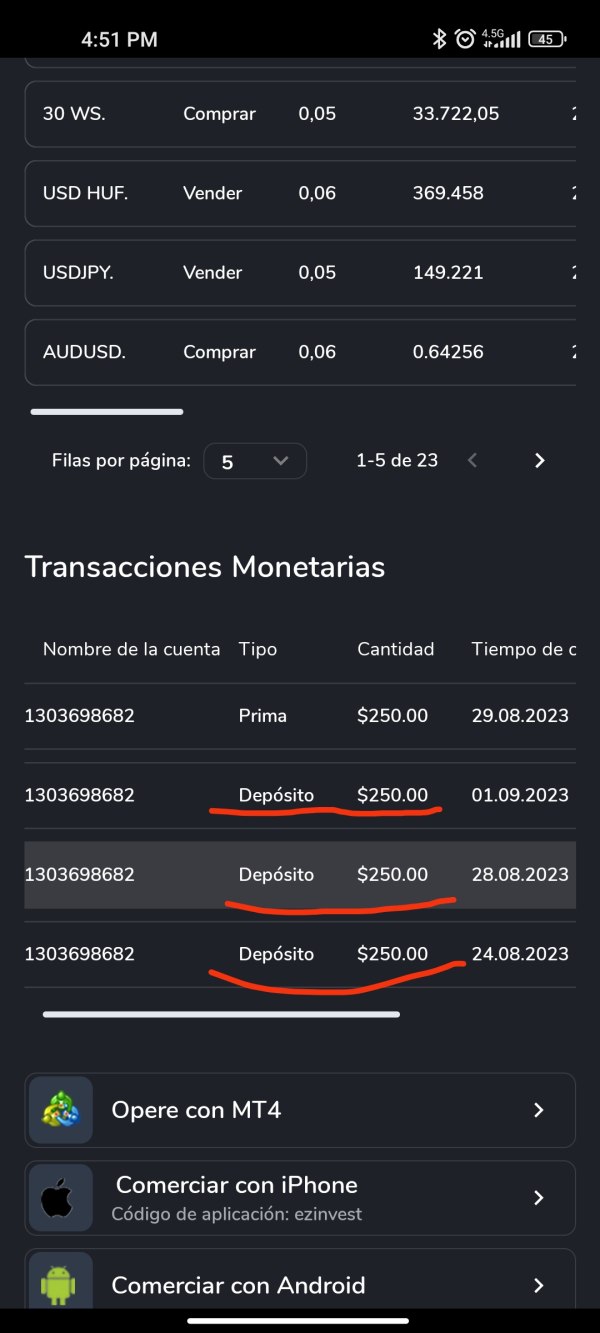Screen dimensions: 600x1333
Task: Go to the next page of trades
Action: (540, 461)
